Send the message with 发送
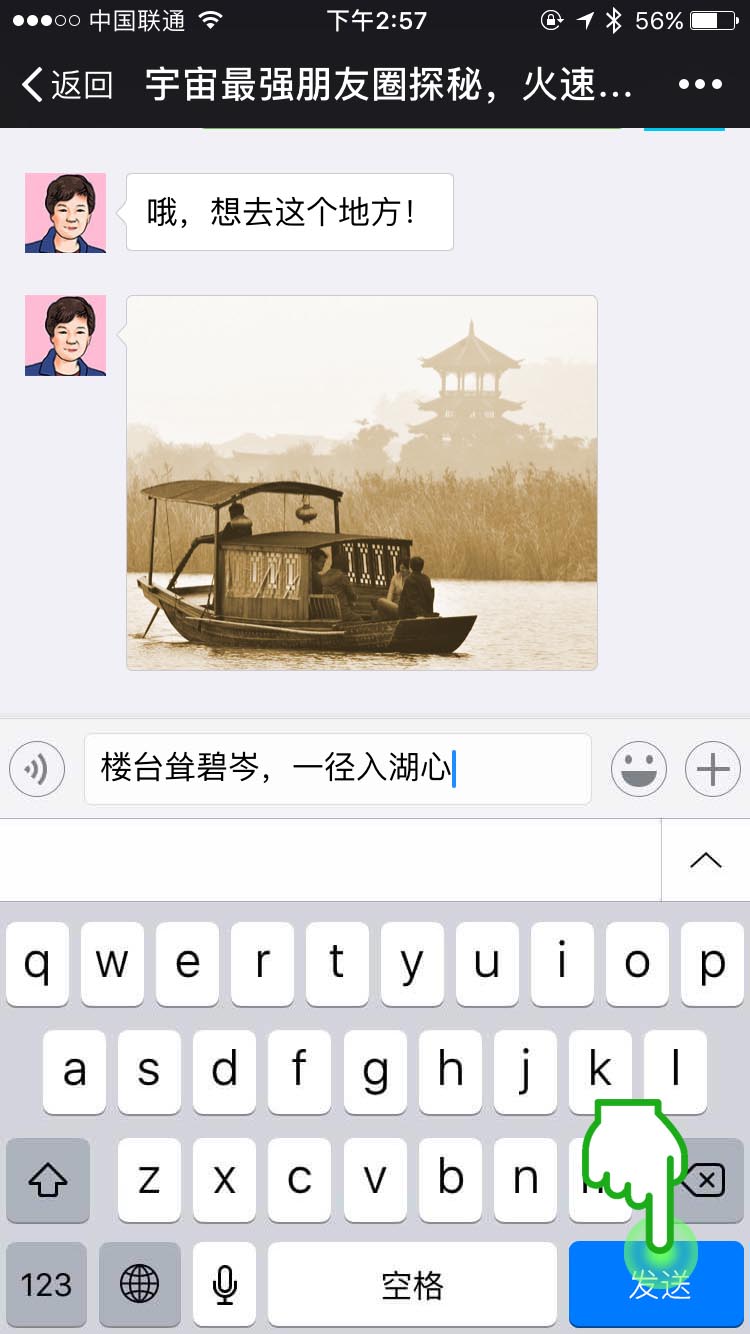Image resolution: width=750 pixels, height=1334 pixels. click(x=656, y=1284)
